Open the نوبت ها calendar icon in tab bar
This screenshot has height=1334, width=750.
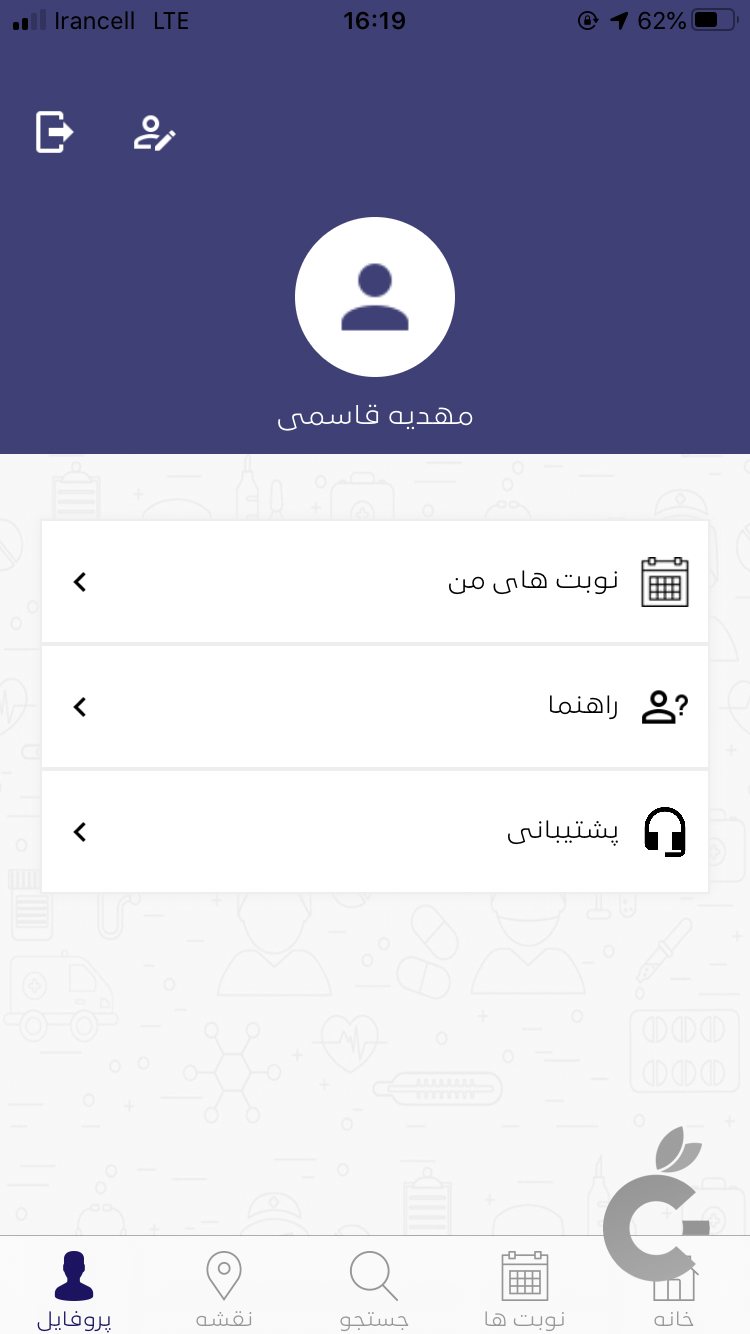pyautogui.click(x=524, y=1273)
